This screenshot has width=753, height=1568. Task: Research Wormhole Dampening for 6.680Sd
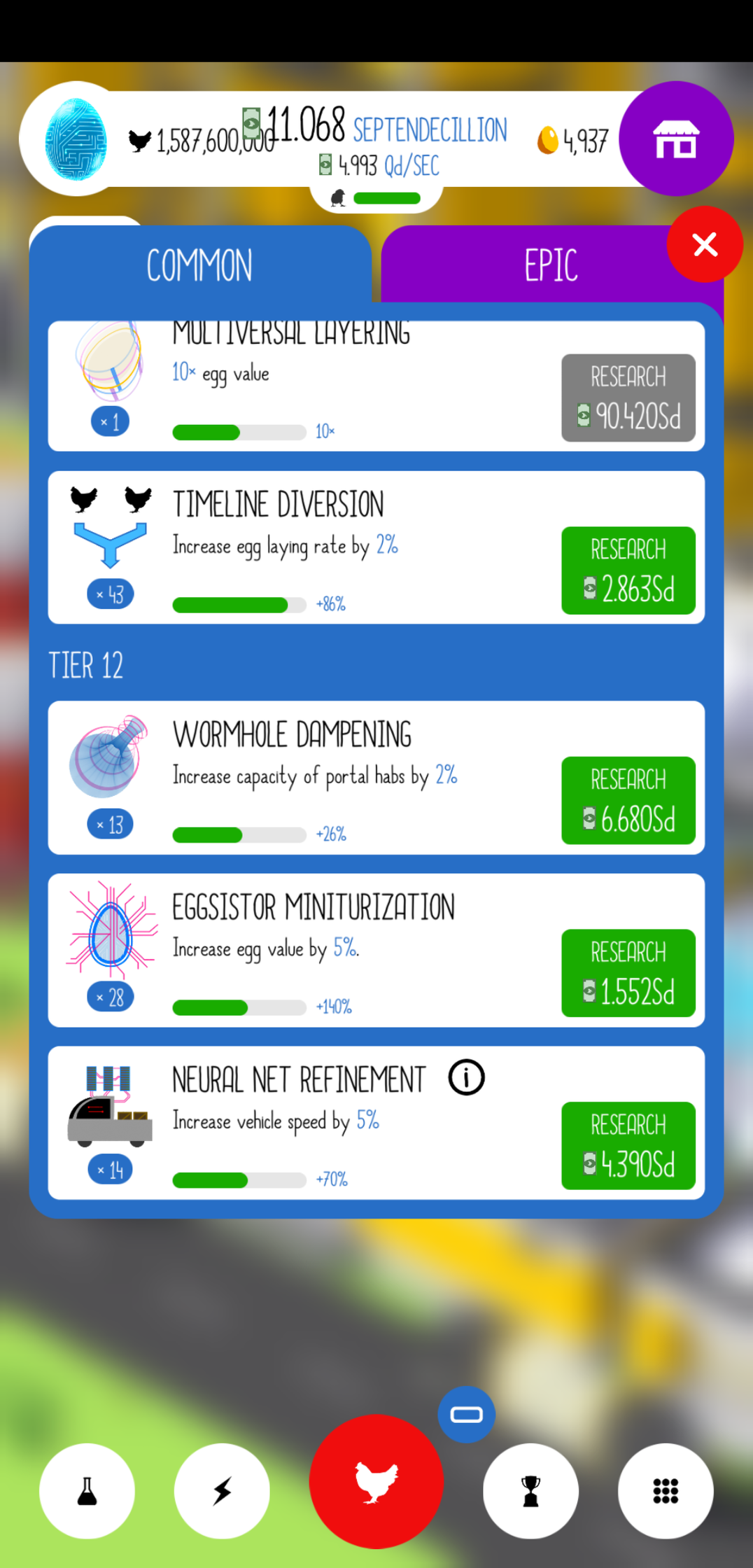628,800
